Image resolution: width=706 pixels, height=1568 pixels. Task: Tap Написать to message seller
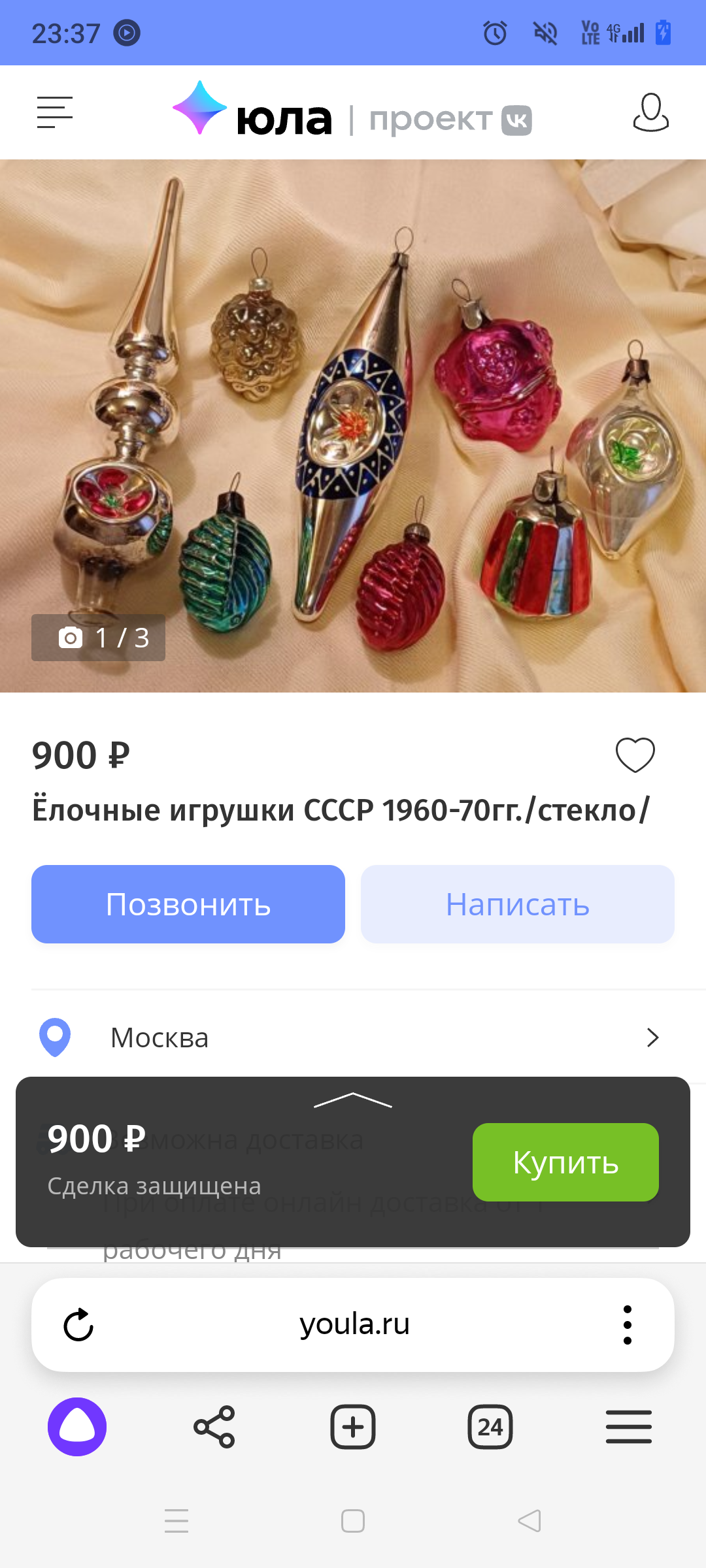[x=517, y=904]
